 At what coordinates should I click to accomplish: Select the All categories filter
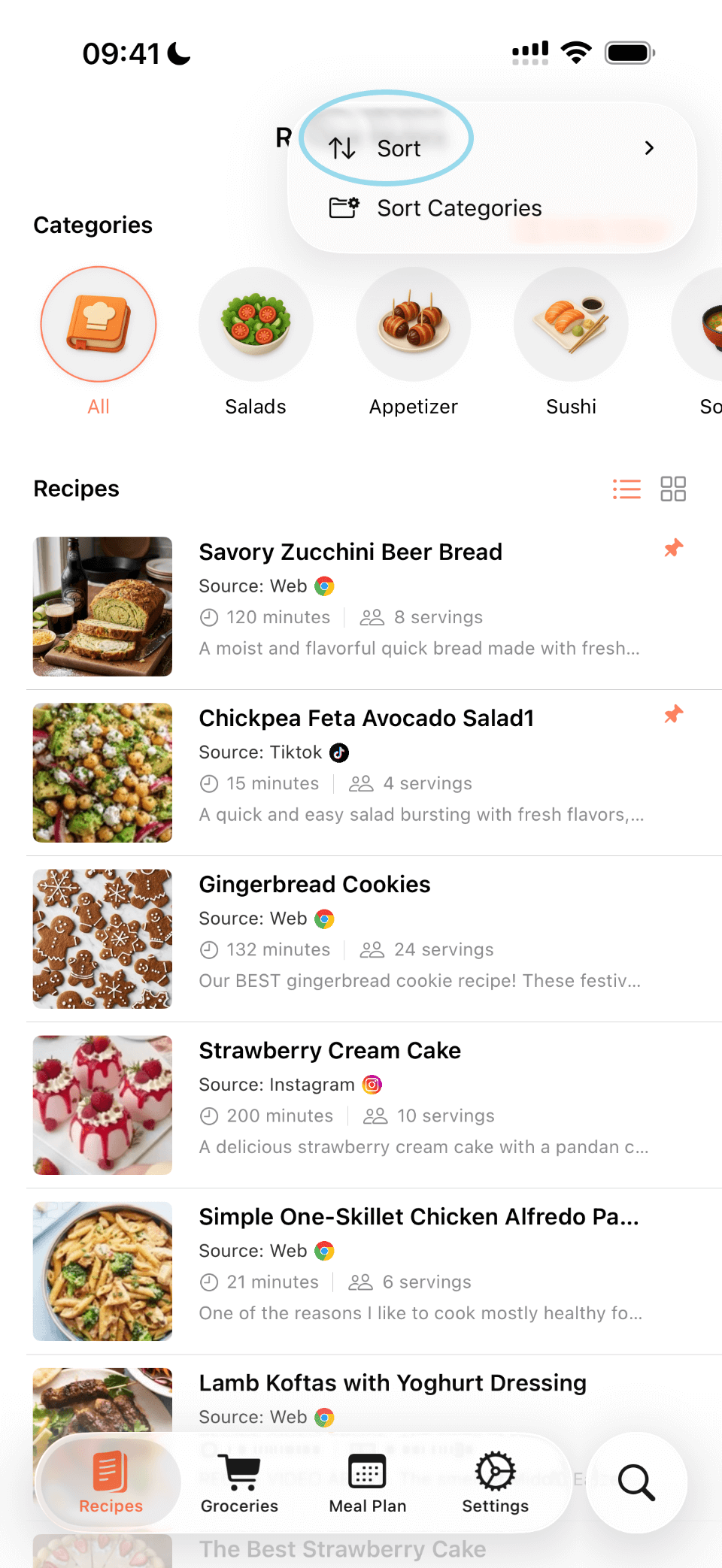(x=98, y=324)
